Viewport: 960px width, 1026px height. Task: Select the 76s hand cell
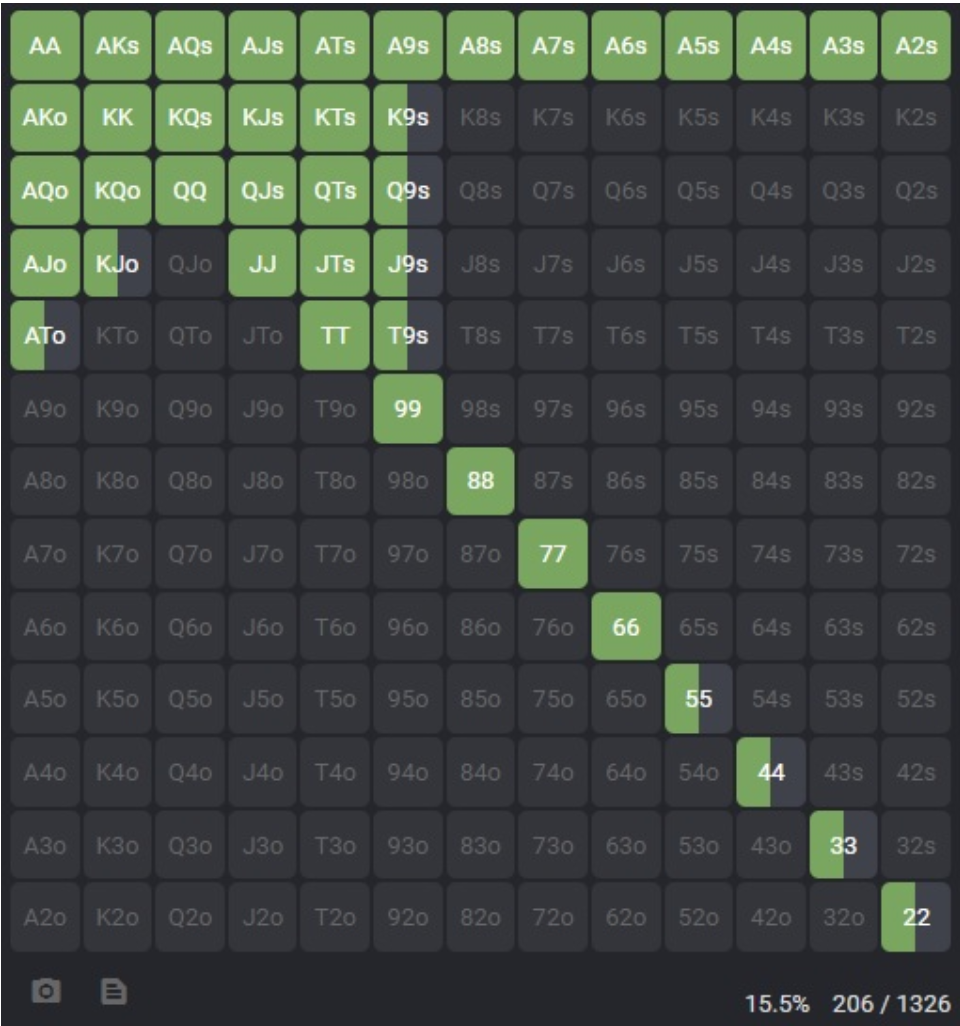[x=625, y=553]
